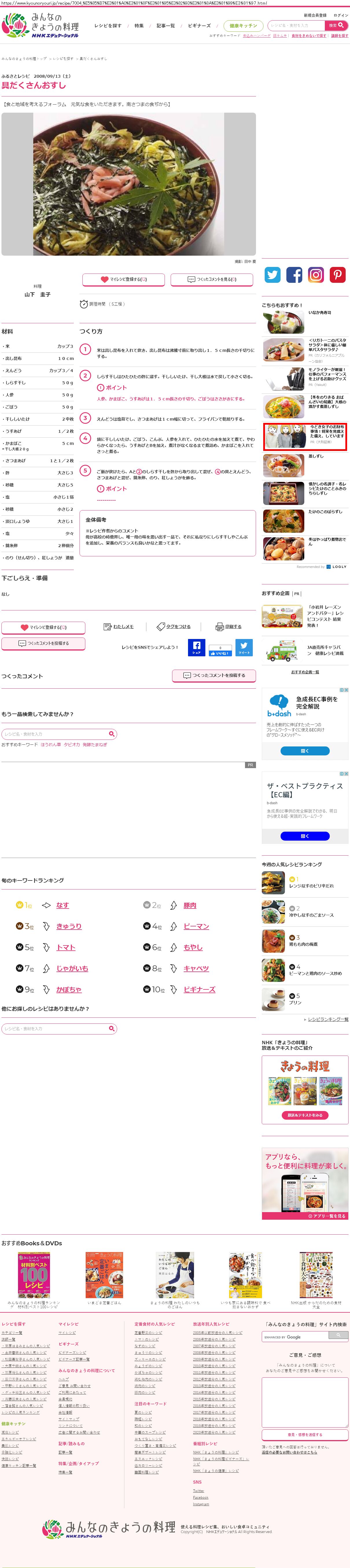Open the Twitter share icon
This screenshot has width=350, height=1568.
(272, 274)
